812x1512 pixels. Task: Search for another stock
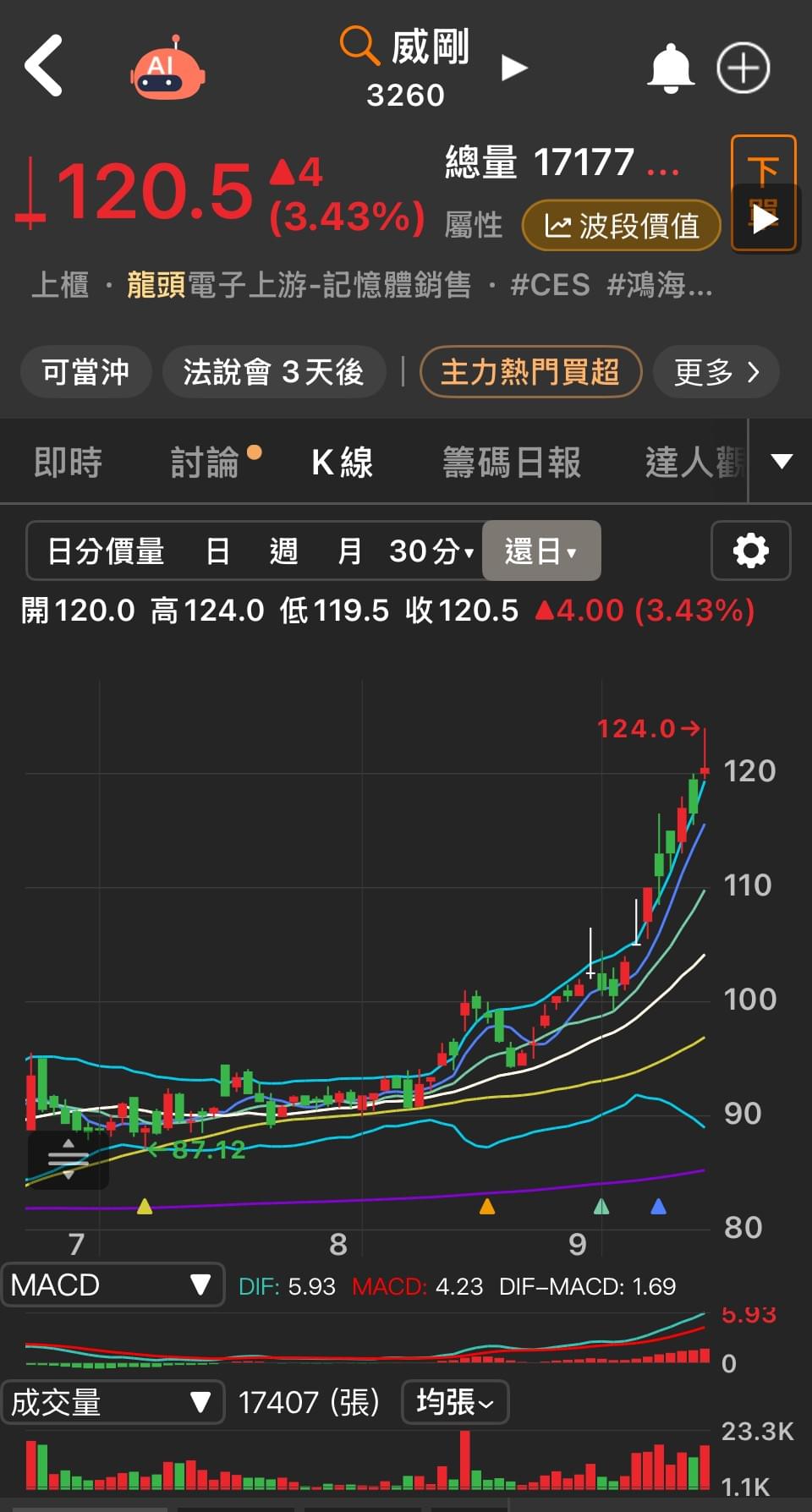click(360, 46)
